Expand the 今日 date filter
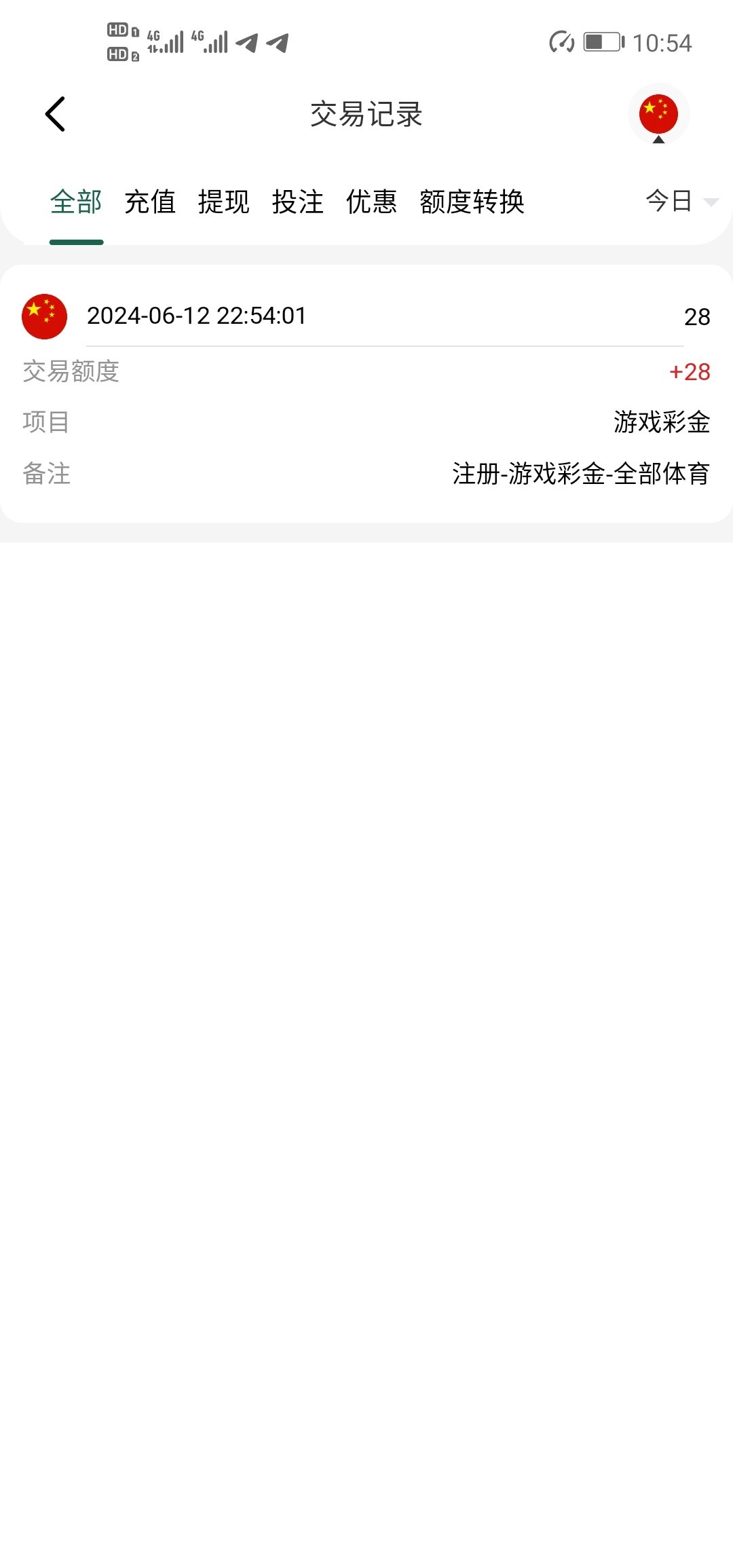Screen dimensions: 733x1568 click(680, 202)
